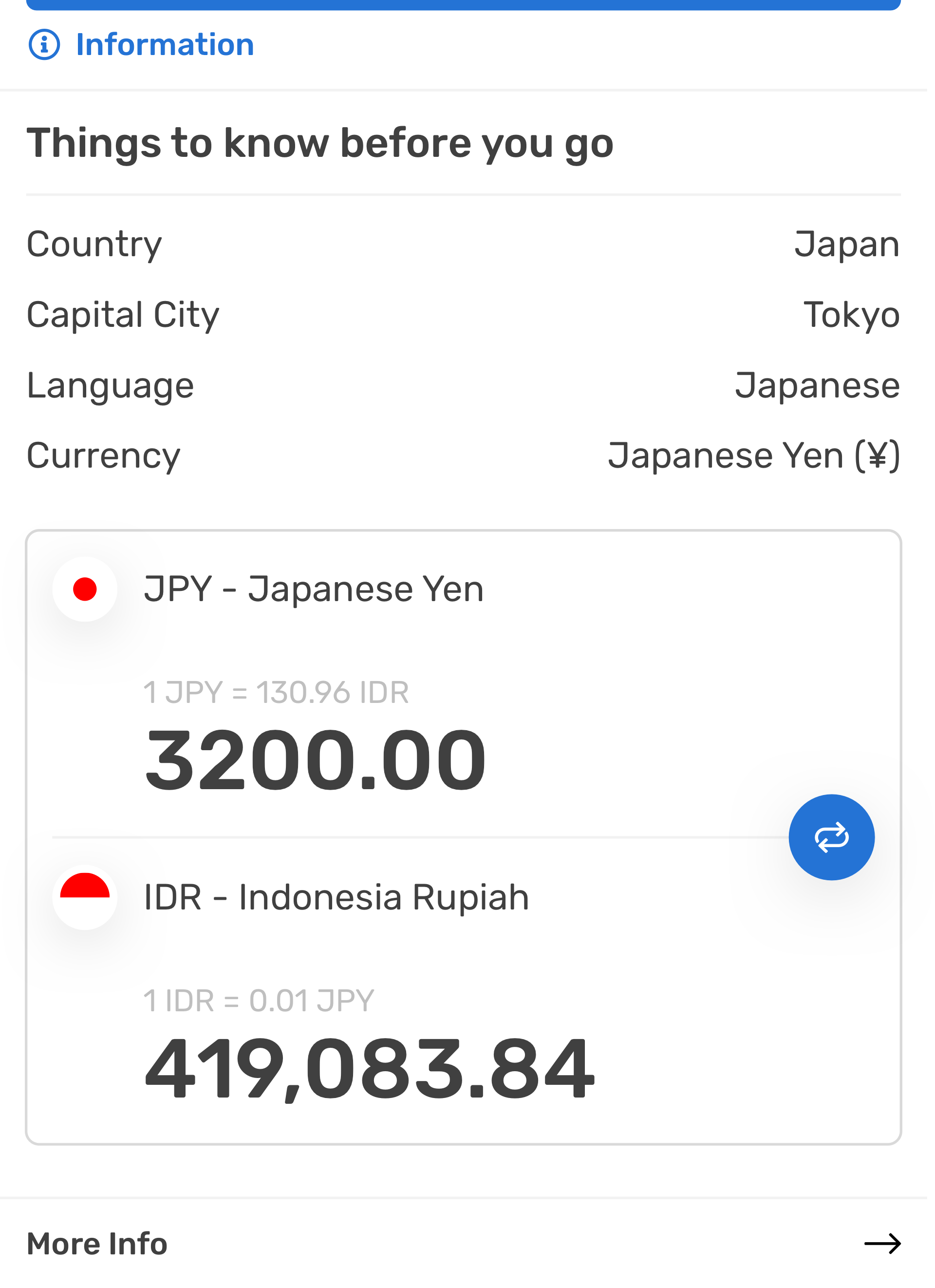Screen dimensions: 935x1288
Task: Edit the 419,083.84 IDR amount
Action: point(370,1068)
